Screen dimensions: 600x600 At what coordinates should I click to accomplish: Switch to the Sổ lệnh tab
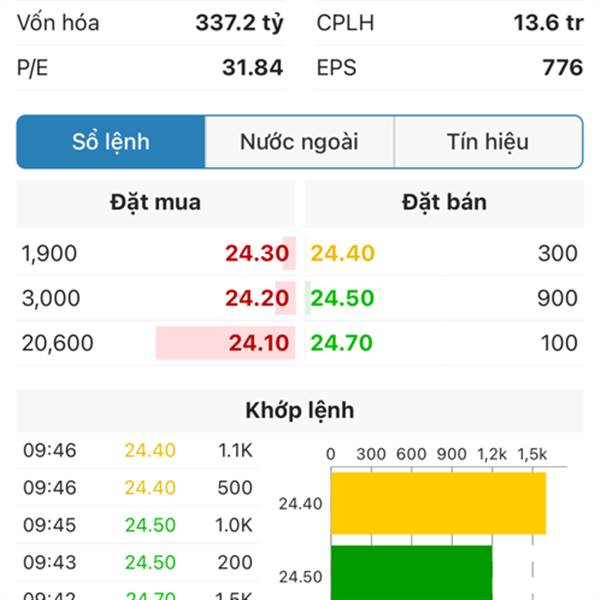click(x=111, y=142)
